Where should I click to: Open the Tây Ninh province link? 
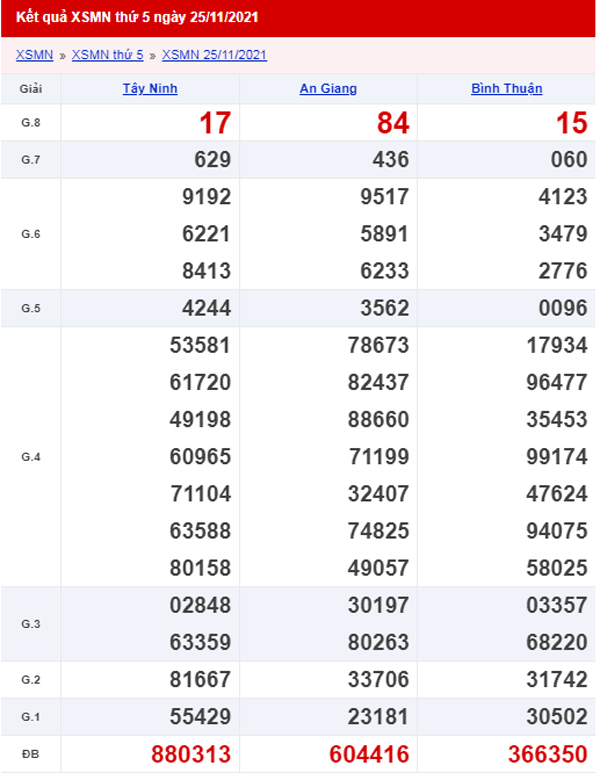tap(150, 89)
